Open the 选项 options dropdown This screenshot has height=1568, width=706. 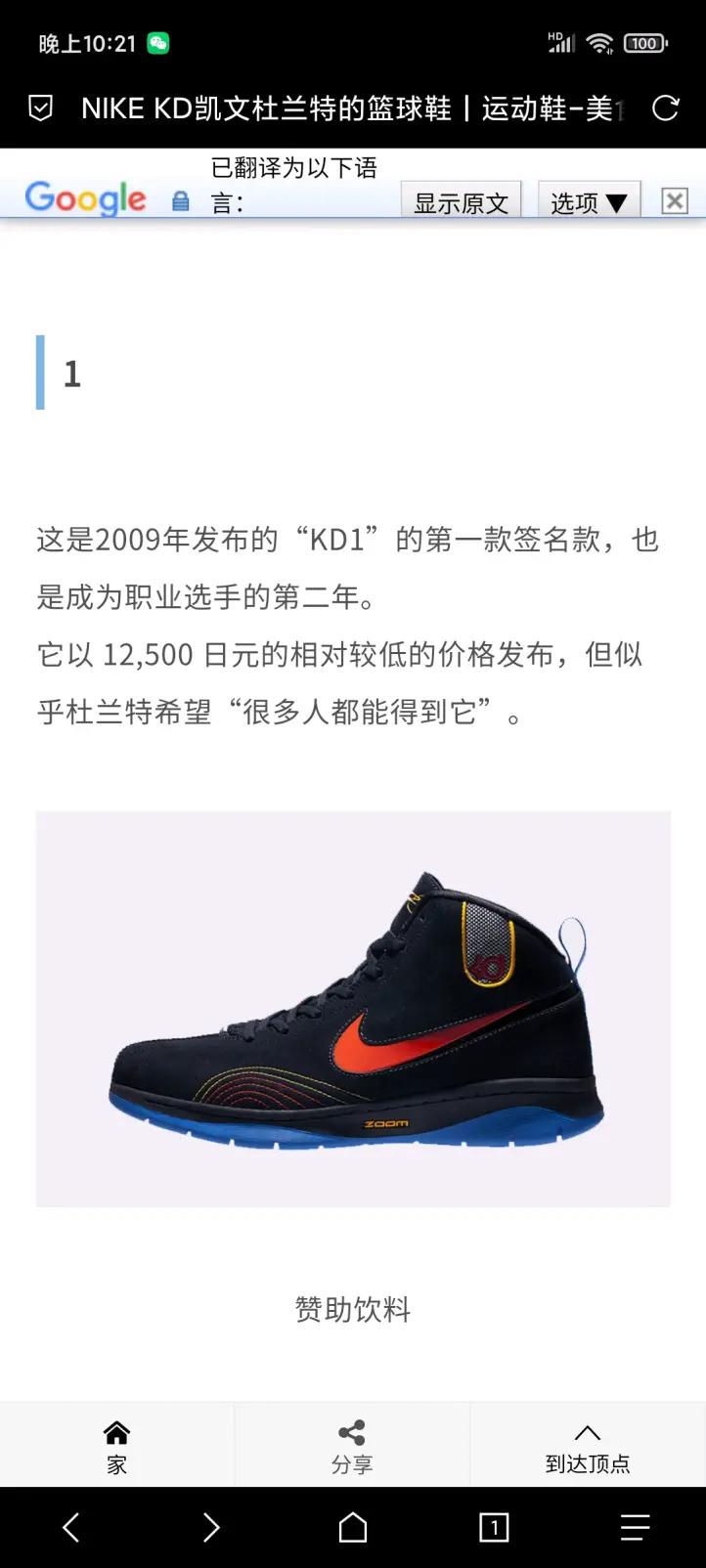(589, 202)
